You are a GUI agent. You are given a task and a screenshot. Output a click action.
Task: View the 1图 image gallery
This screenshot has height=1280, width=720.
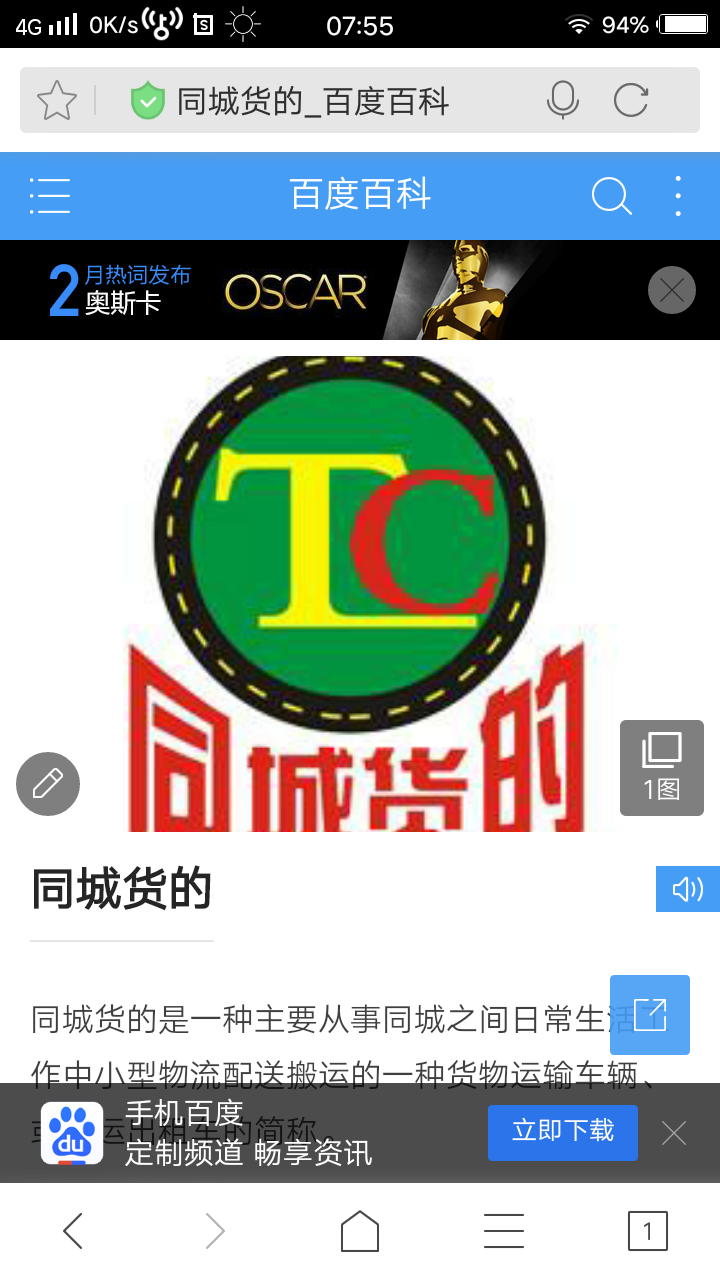[661, 767]
